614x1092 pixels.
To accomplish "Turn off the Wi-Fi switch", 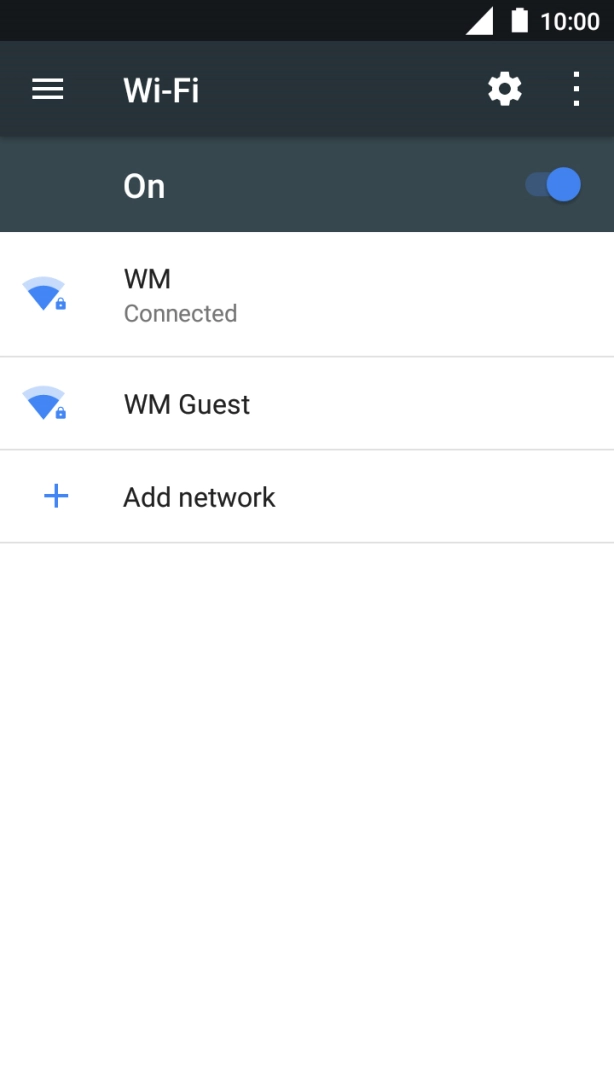I will point(553,185).
